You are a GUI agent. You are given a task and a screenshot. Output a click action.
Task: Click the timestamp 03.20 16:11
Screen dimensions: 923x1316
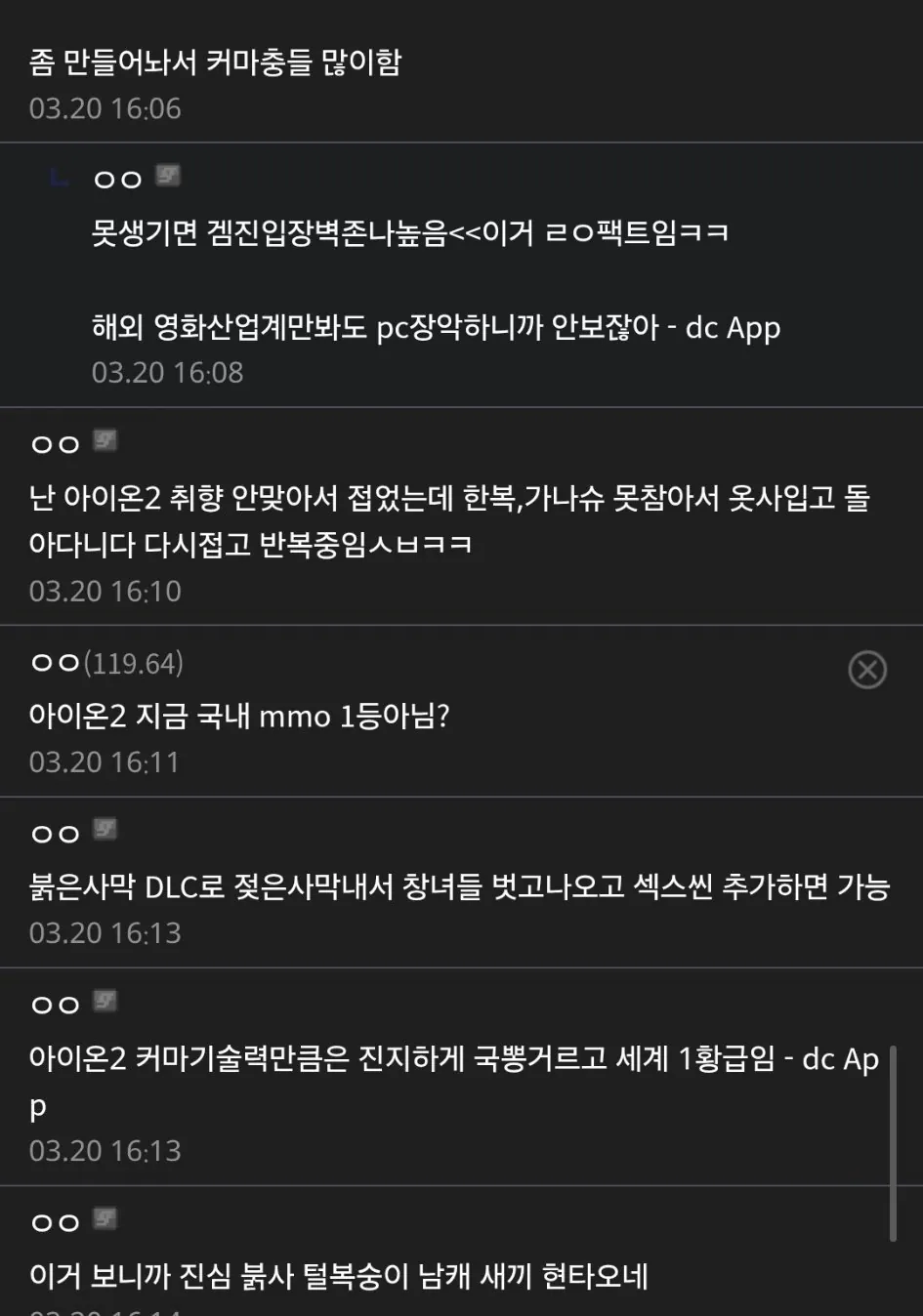[104, 761]
